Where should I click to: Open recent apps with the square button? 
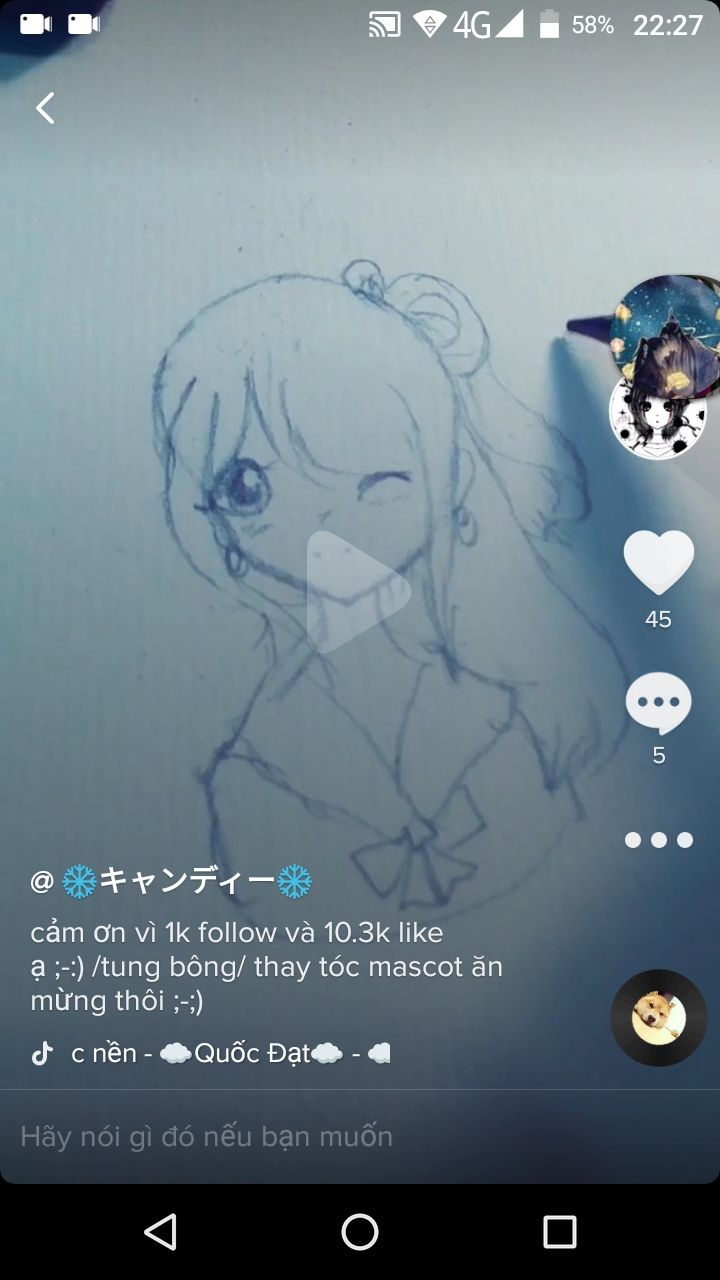click(x=560, y=1232)
